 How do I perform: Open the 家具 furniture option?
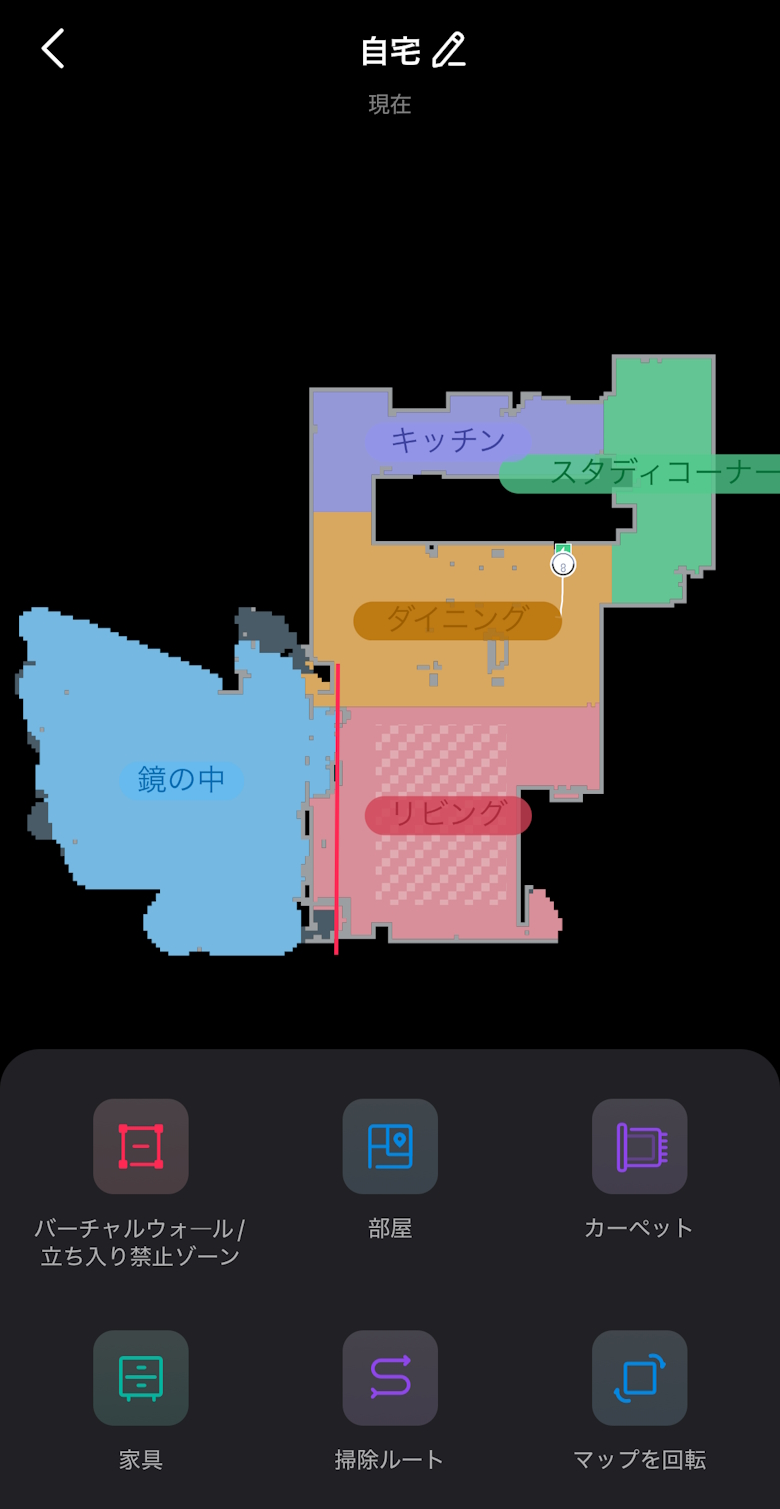[x=141, y=1377]
